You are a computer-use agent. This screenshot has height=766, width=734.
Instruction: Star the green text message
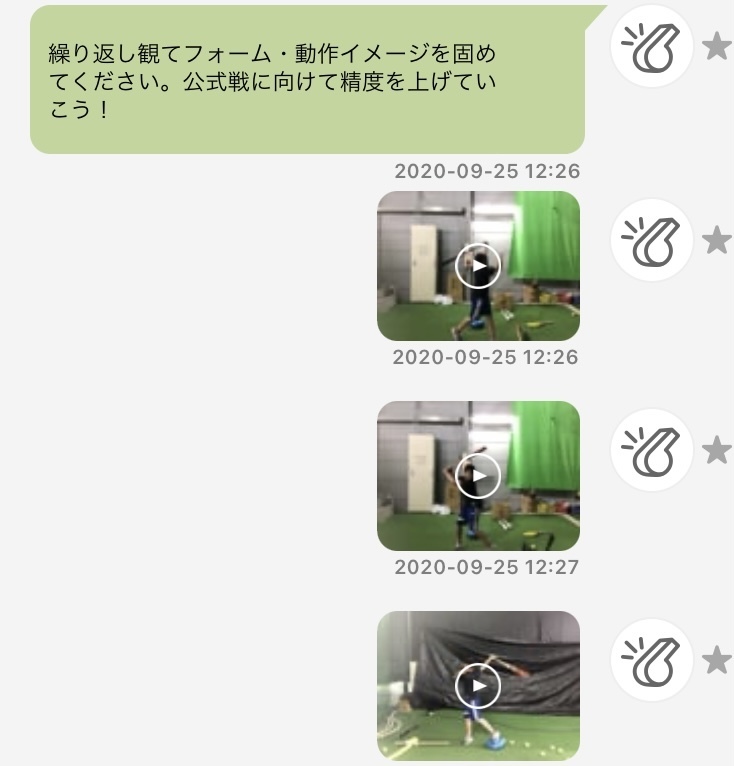coord(717,46)
